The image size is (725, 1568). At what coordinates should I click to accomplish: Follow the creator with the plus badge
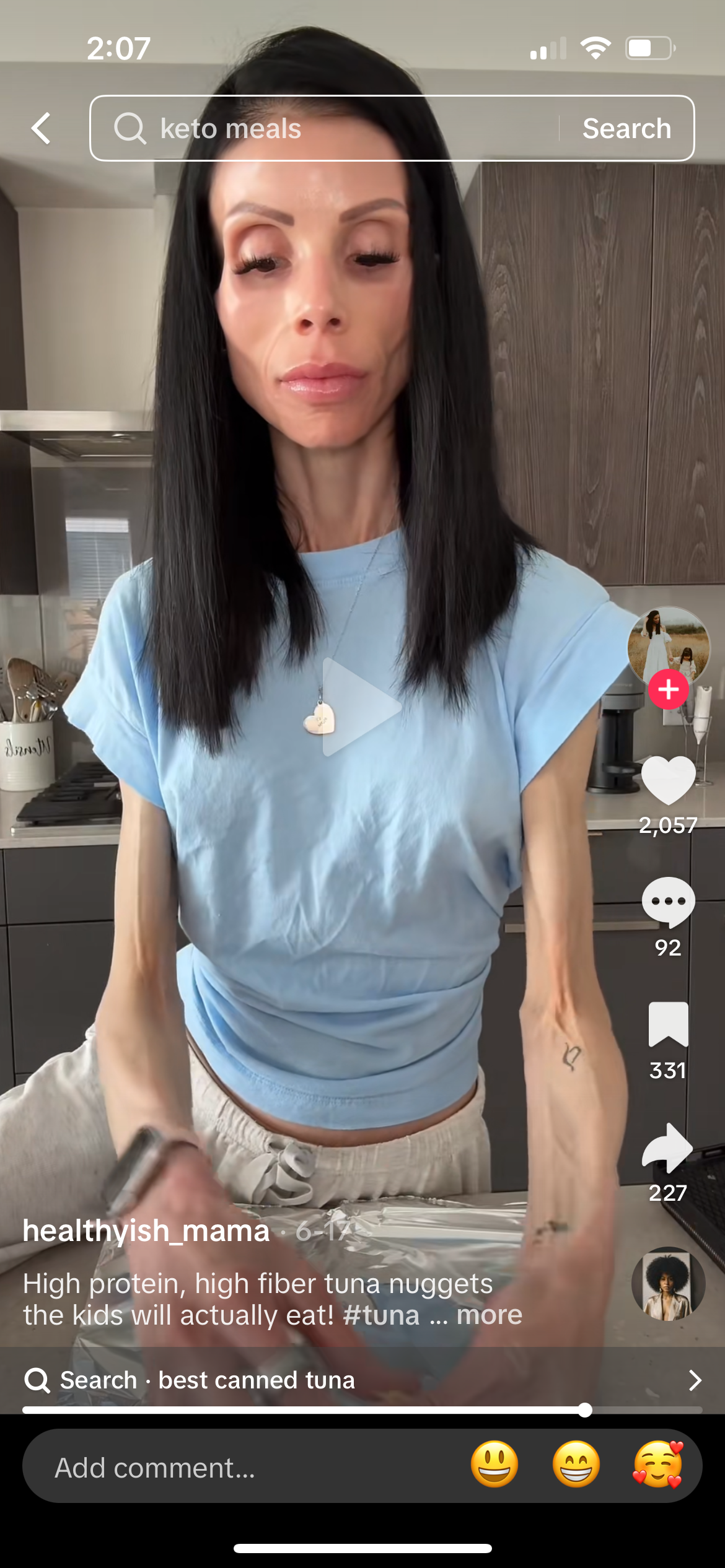(x=668, y=689)
